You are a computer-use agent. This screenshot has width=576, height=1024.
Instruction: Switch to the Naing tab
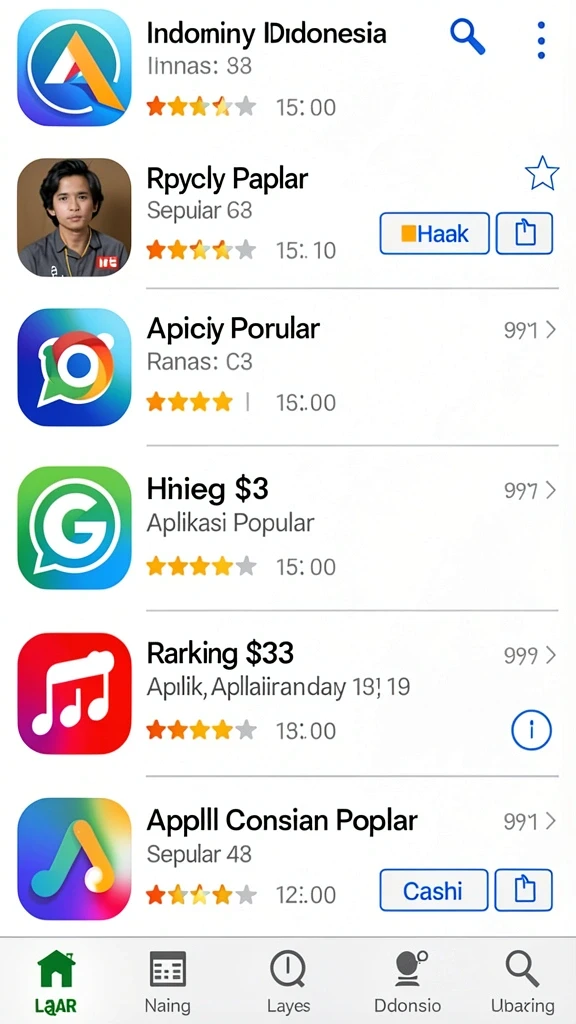[168, 980]
